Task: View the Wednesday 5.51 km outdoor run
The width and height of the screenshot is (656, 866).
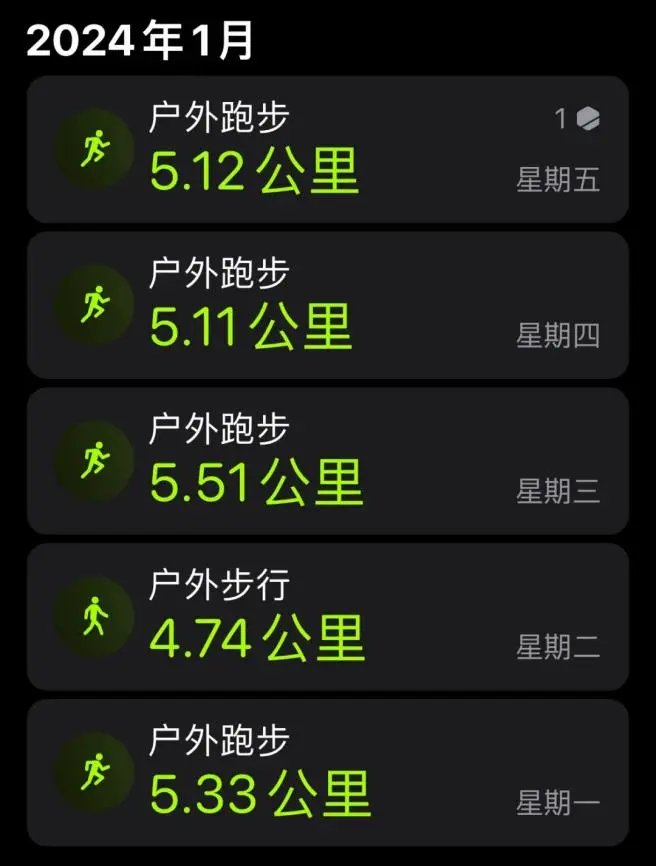Action: point(327,461)
